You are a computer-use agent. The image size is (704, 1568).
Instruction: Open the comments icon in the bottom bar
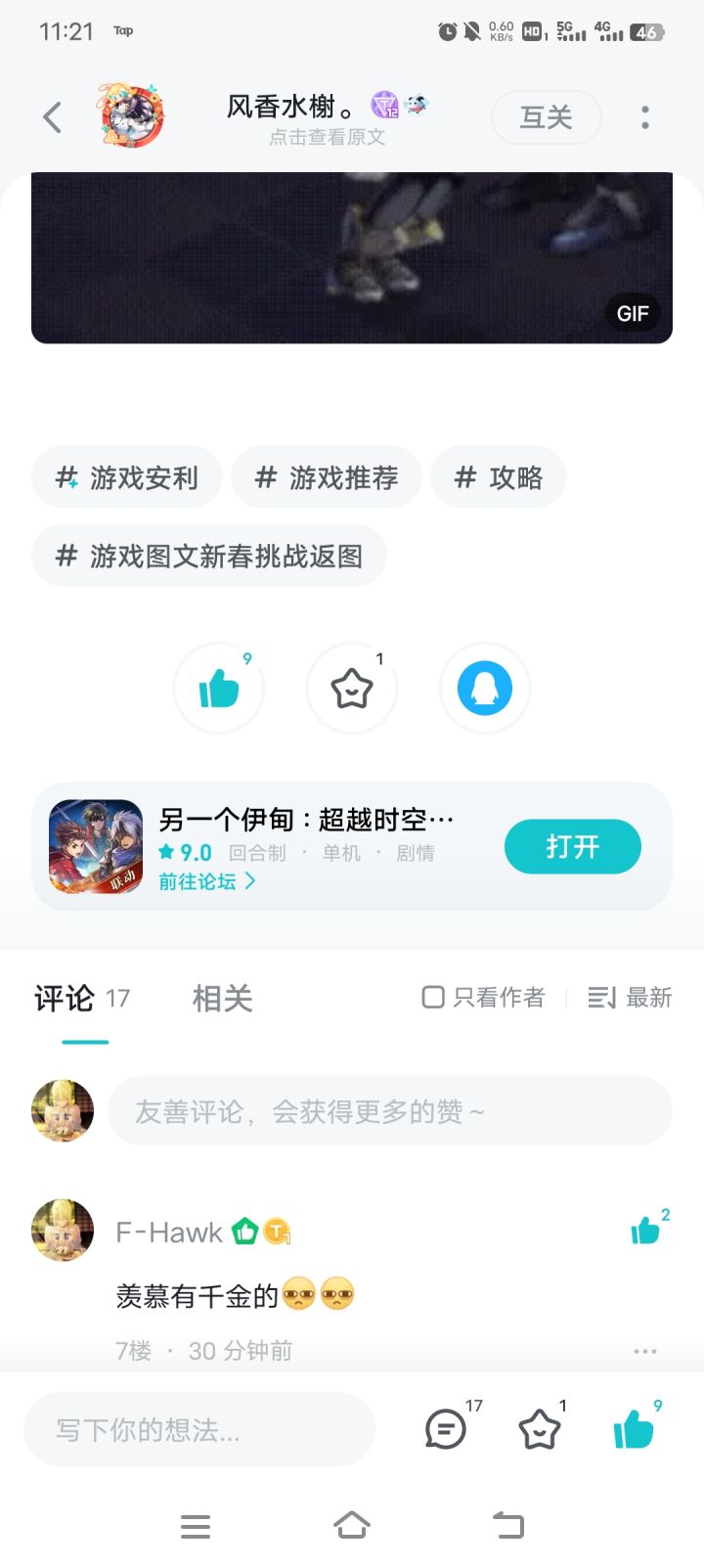(446, 1429)
